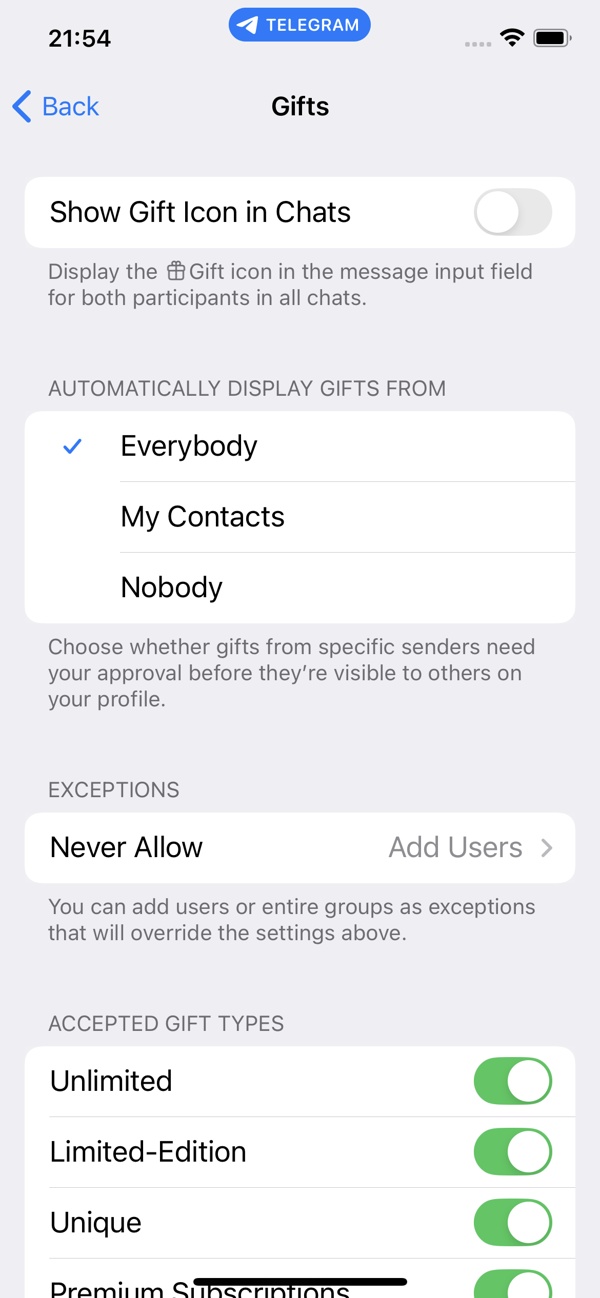
Task: Tap the Telegram pill in status bar
Action: click(300, 25)
